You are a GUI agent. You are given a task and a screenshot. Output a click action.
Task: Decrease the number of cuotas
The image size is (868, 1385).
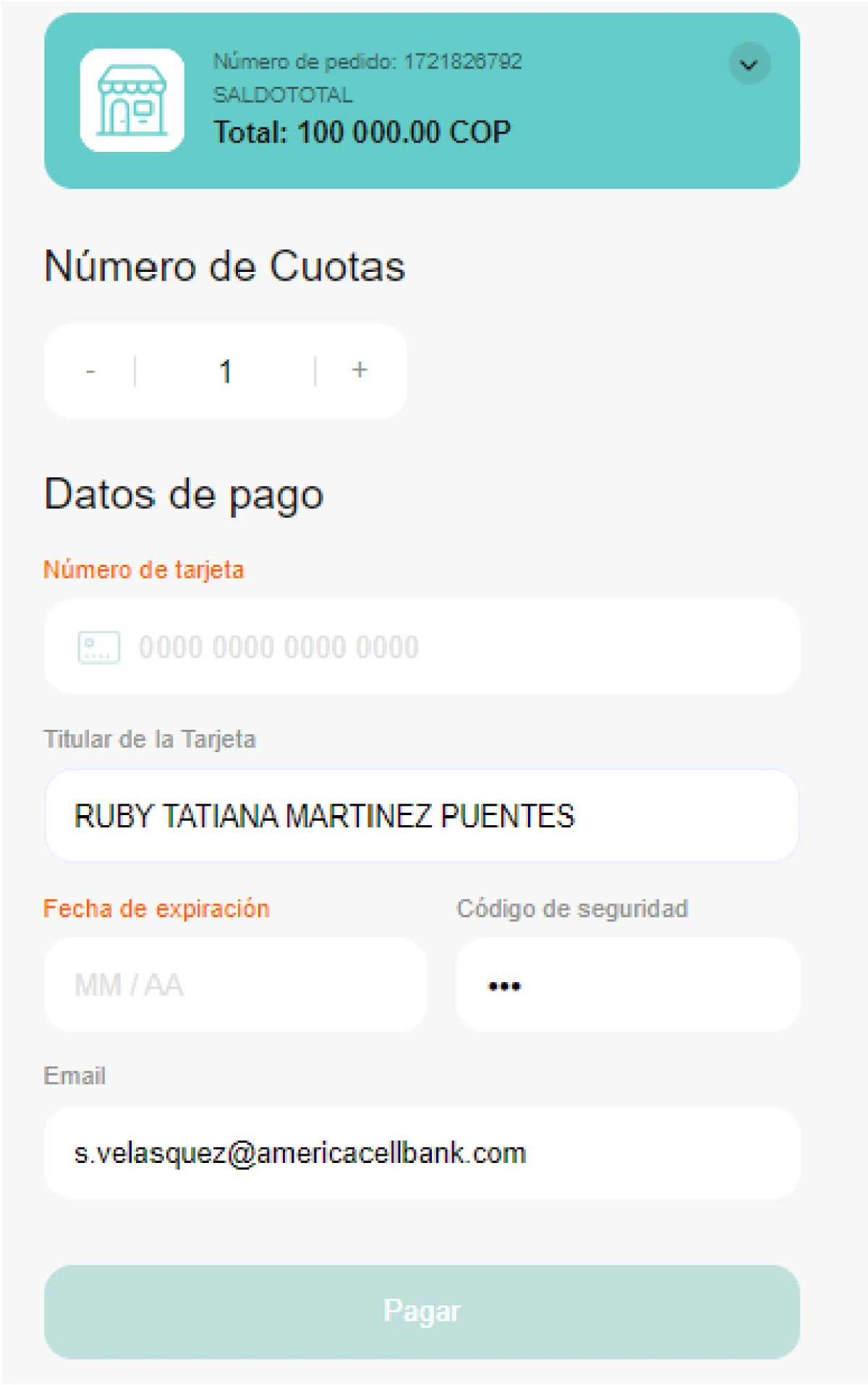click(x=90, y=371)
